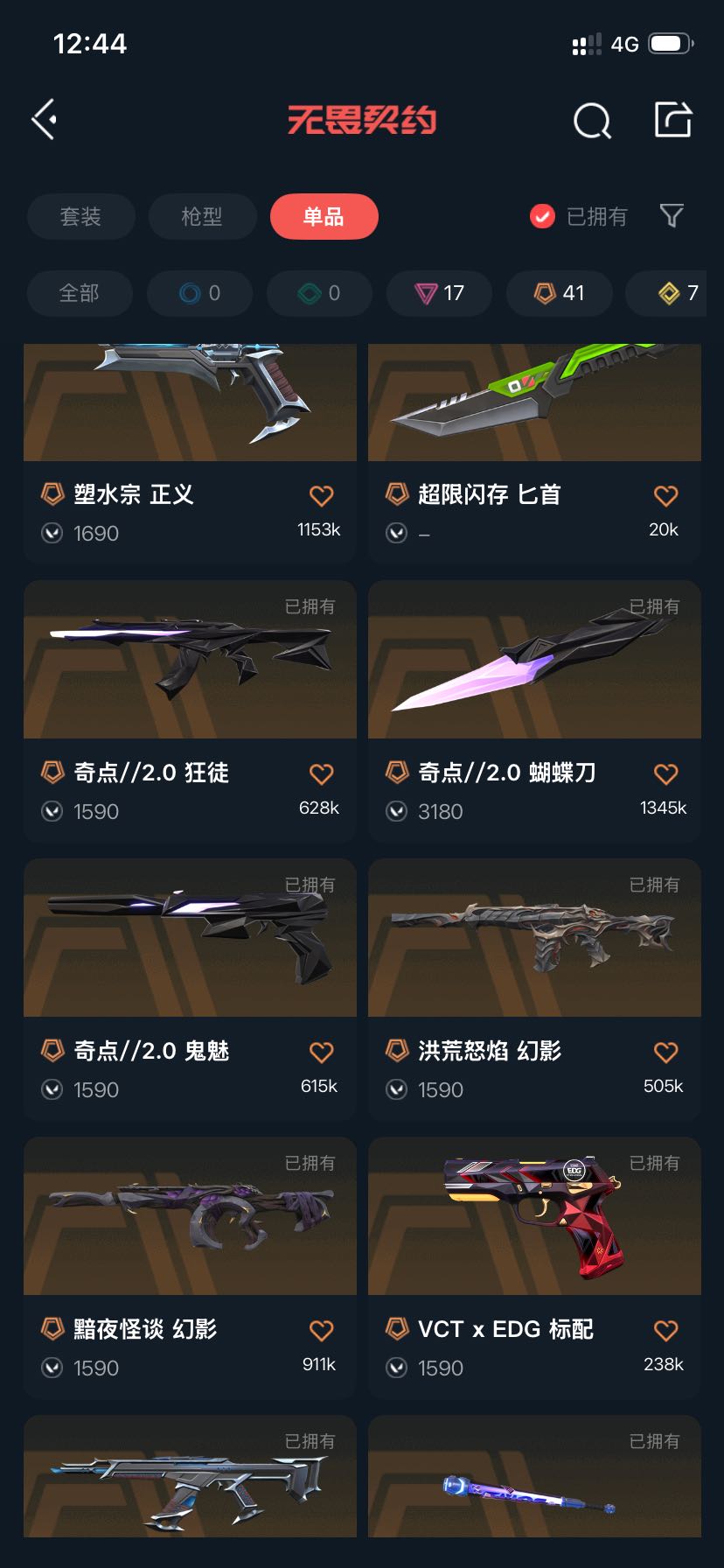Open the 奇点//2.0 鬼魅 skin card
Viewport: 724px width, 1568px height.
[190, 990]
